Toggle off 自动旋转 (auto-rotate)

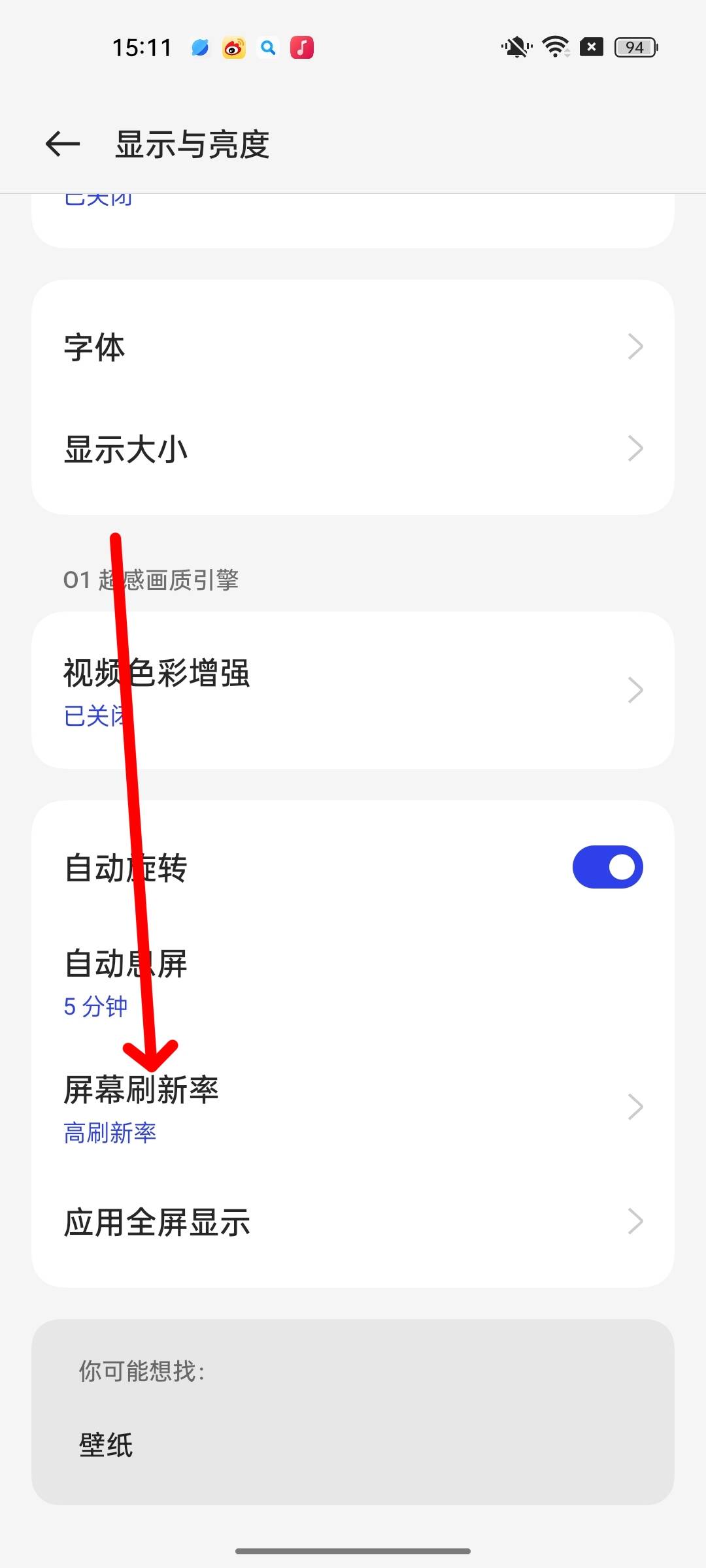point(607,866)
